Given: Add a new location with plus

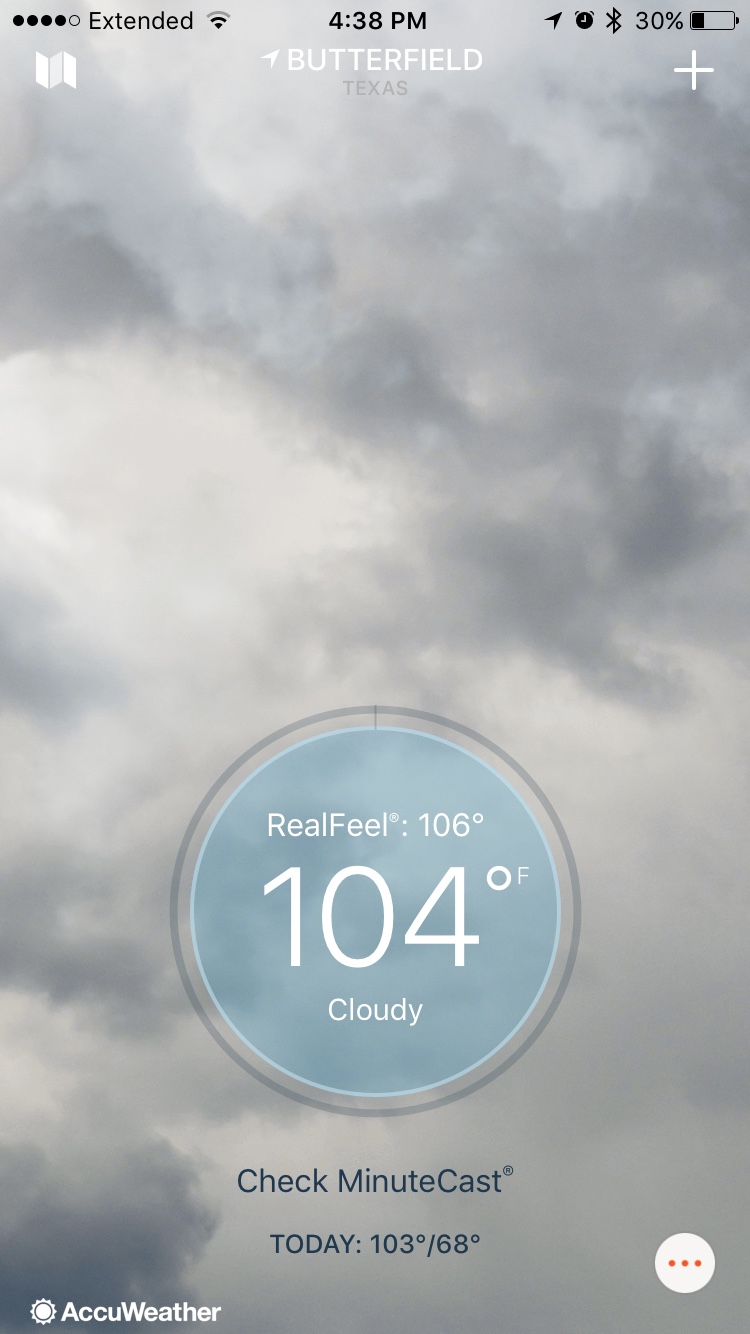Looking at the screenshot, I should [x=693, y=71].
